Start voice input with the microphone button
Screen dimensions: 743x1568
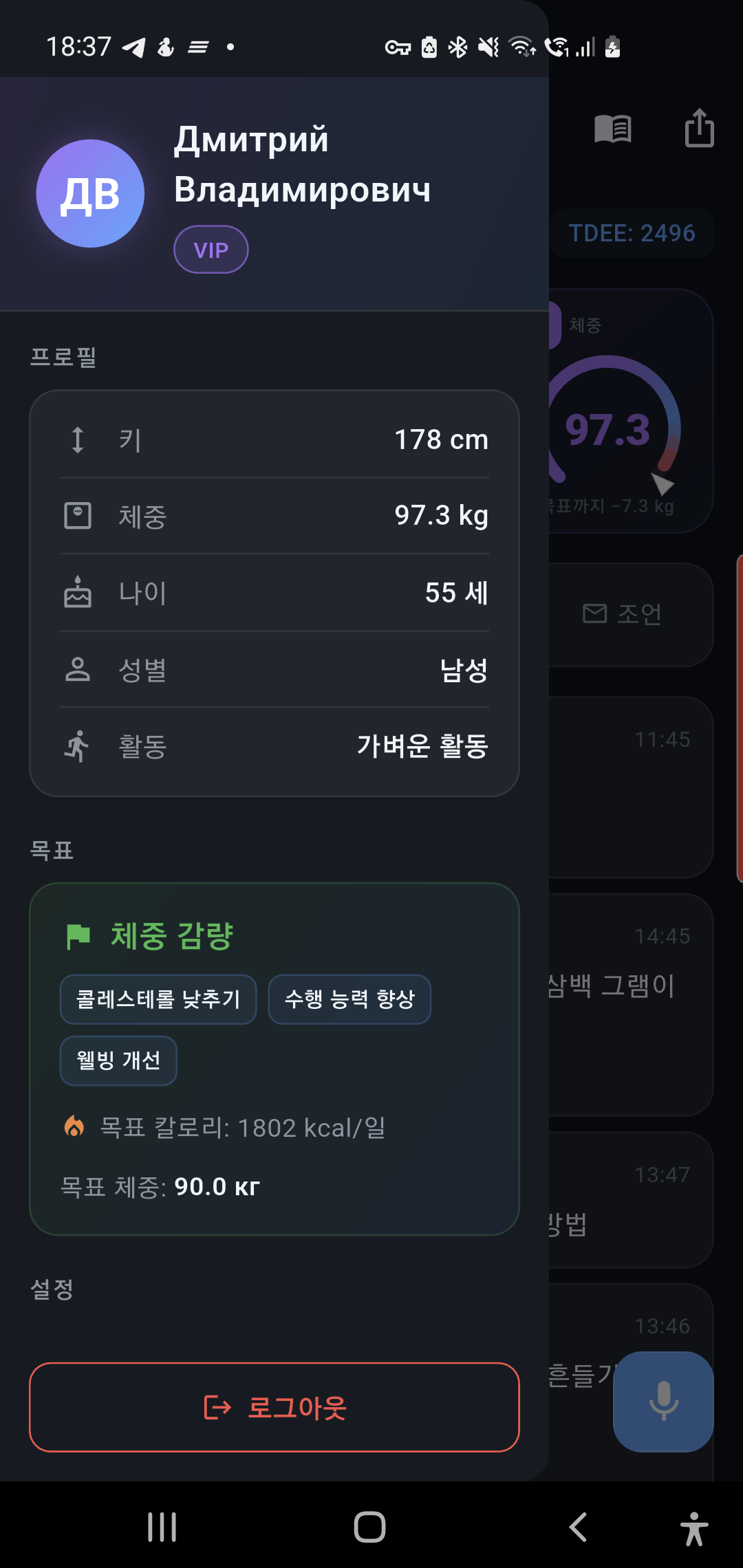[x=663, y=1402]
